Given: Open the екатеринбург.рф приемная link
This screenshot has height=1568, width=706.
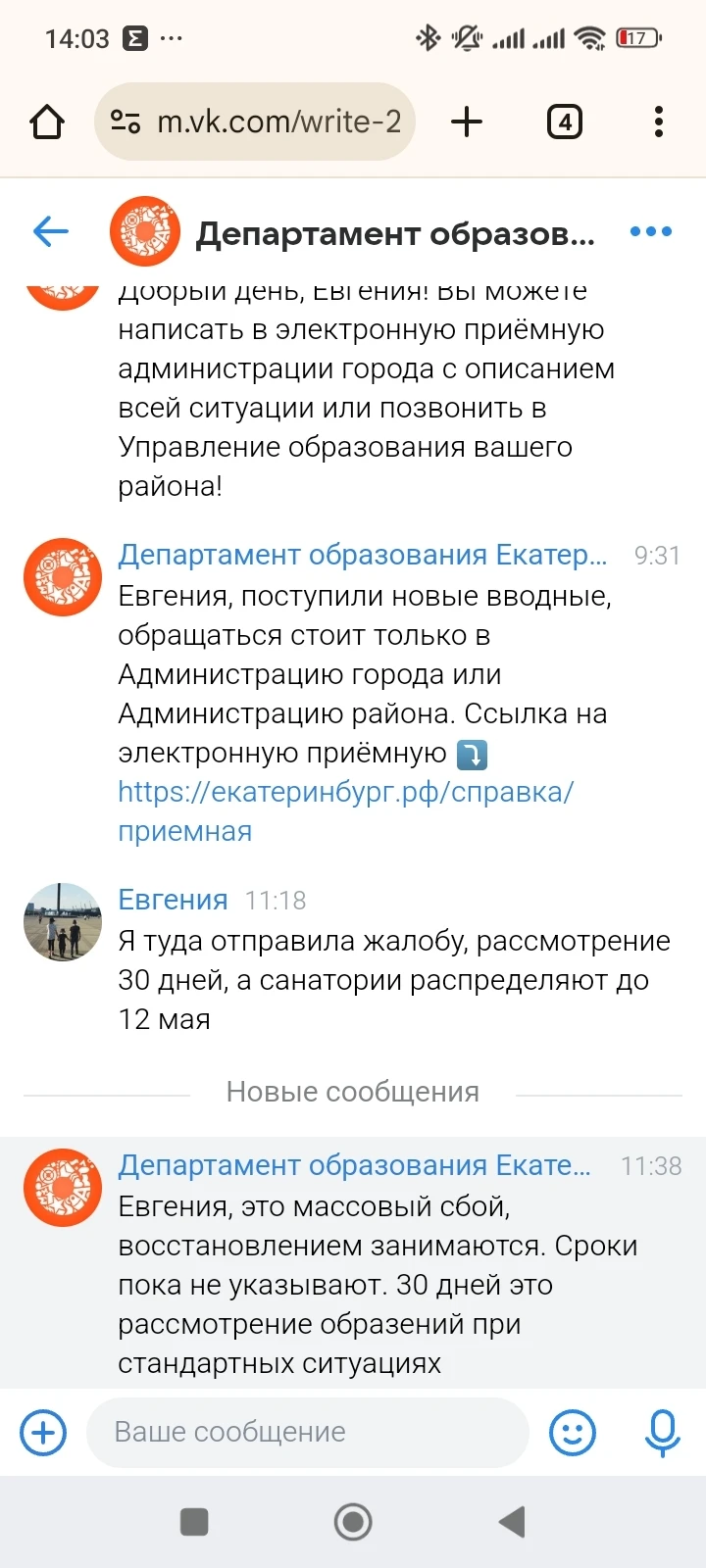Looking at the screenshot, I should (345, 792).
